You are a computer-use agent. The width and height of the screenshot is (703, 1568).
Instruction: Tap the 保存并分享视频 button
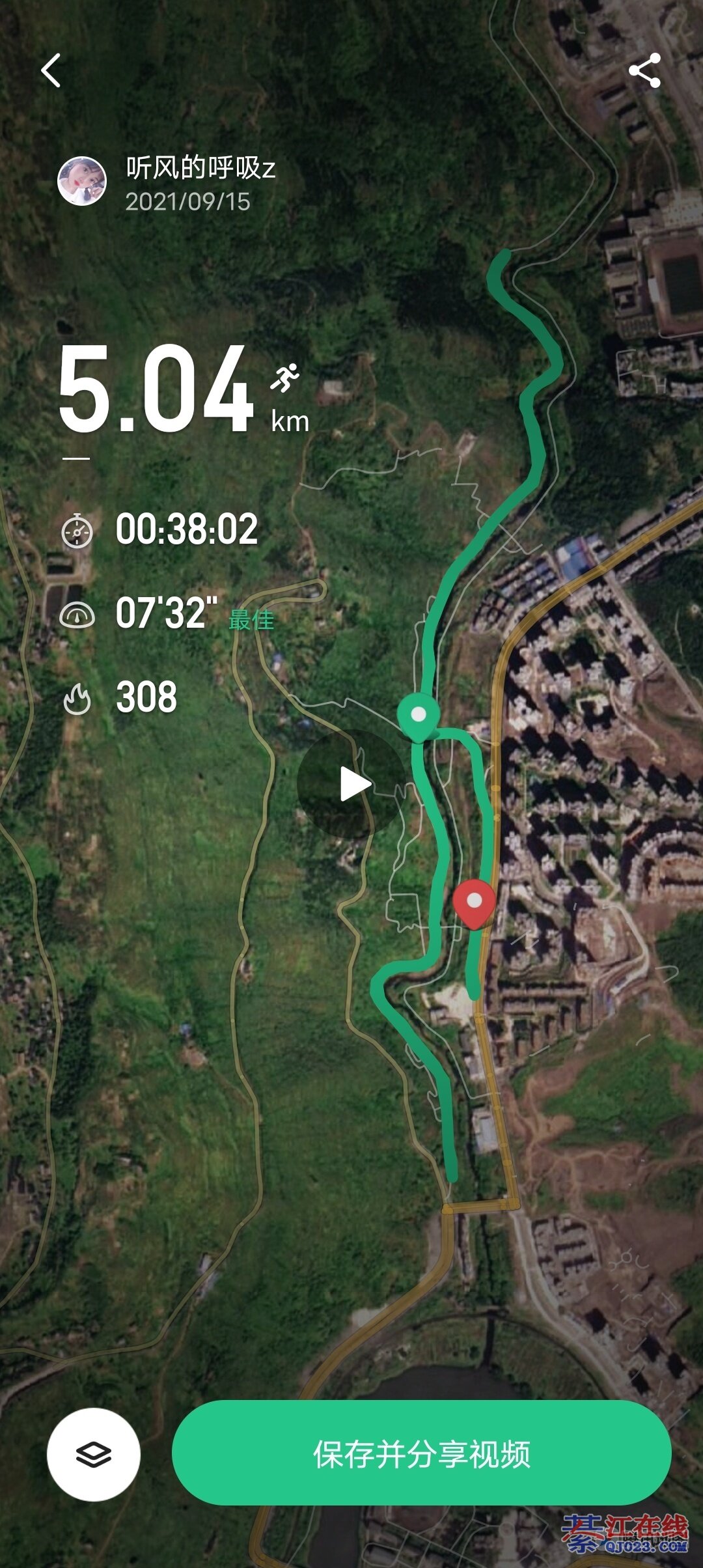[x=421, y=1453]
